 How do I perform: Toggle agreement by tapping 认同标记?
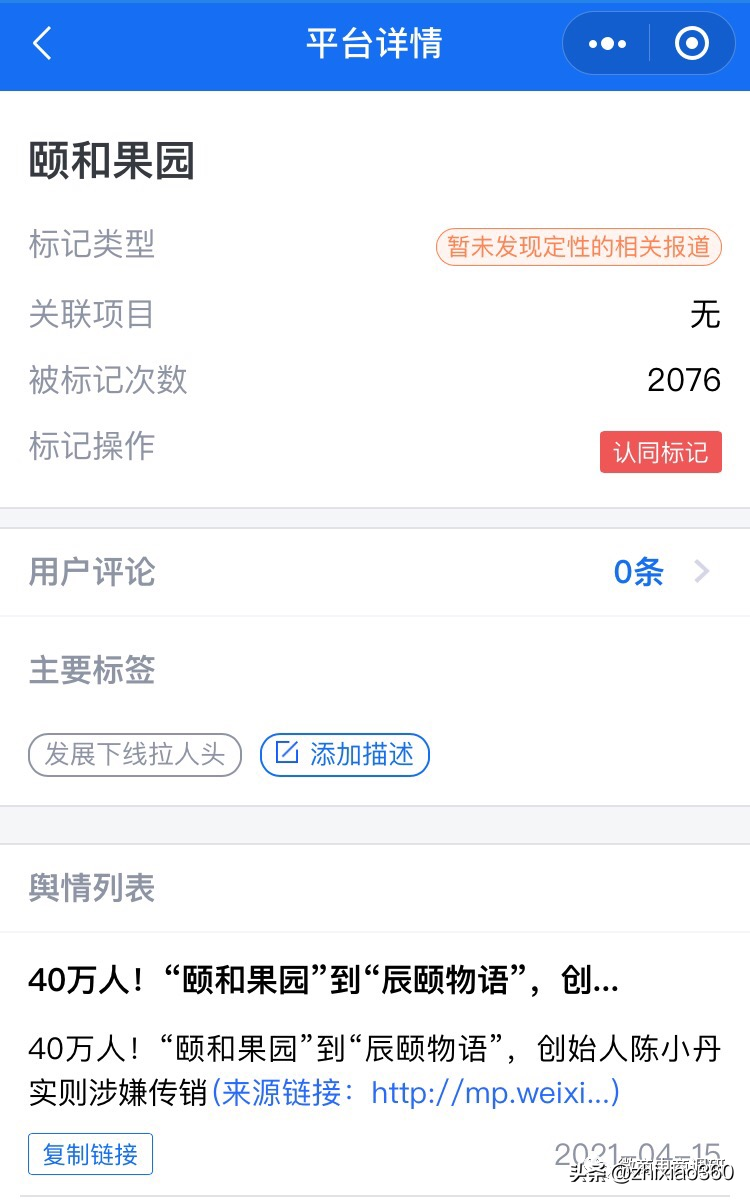[x=660, y=451]
